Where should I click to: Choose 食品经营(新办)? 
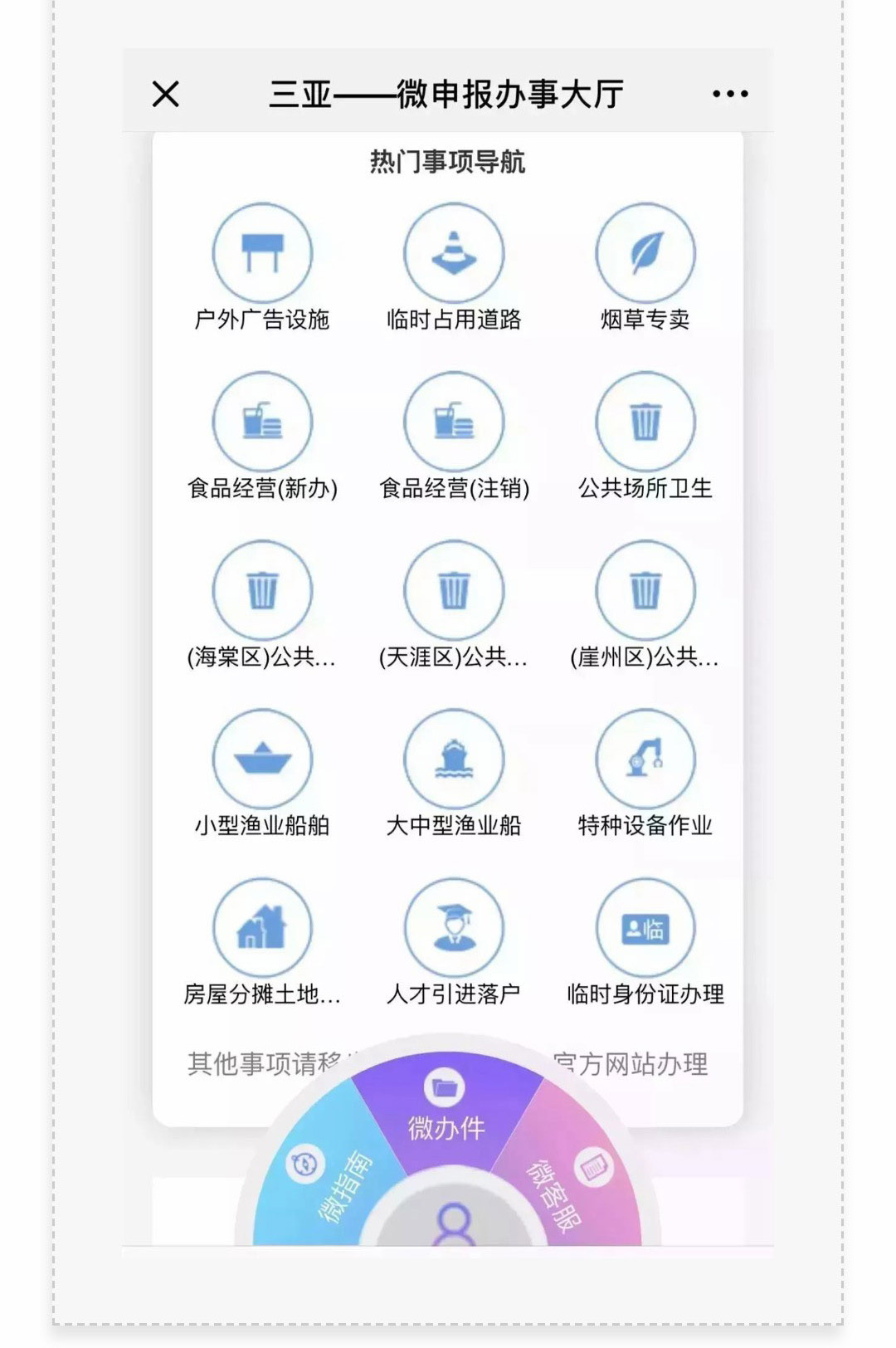pyautogui.click(x=262, y=422)
